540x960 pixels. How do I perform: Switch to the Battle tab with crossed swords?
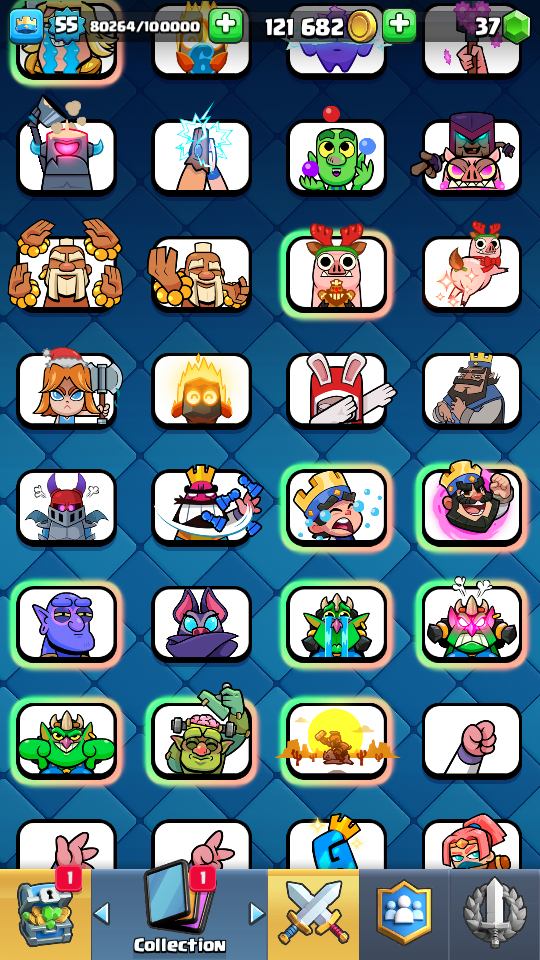(313, 914)
